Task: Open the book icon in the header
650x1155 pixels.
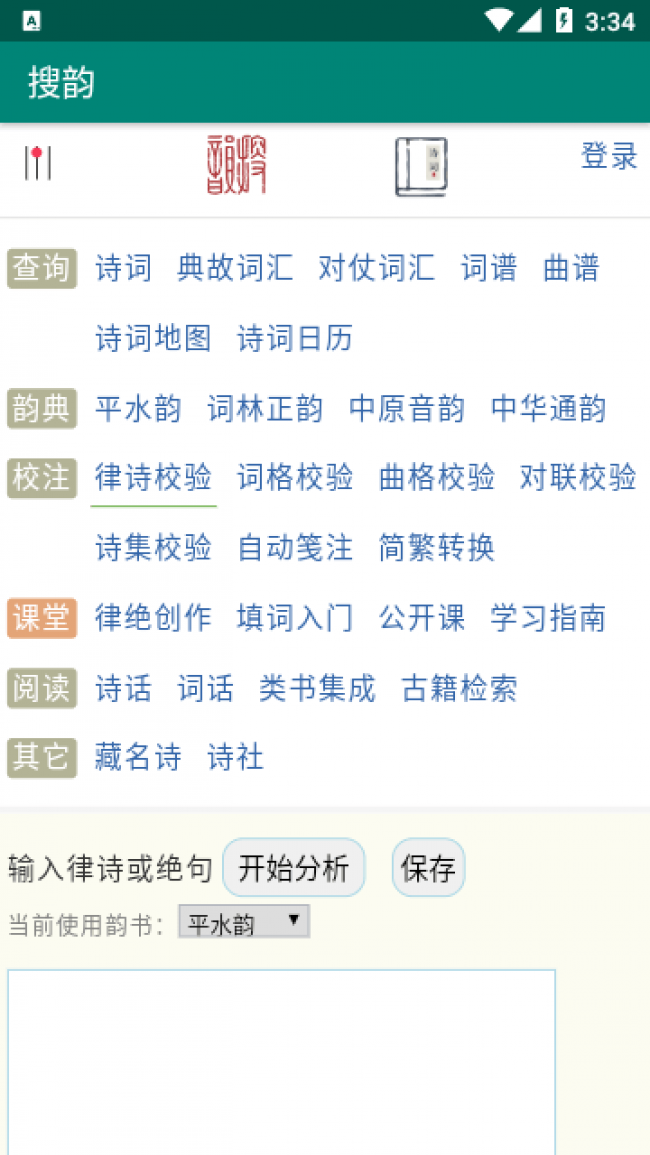Action: tap(420, 166)
